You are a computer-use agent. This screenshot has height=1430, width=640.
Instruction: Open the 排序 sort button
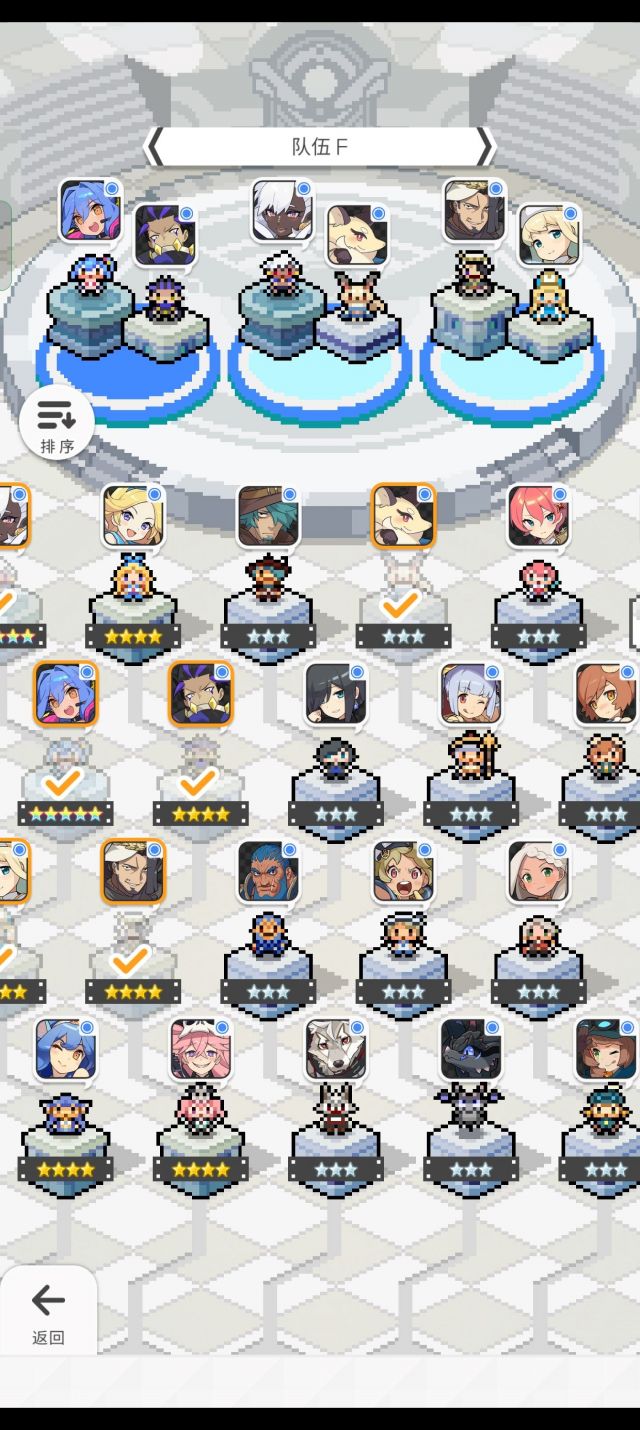pos(57,422)
